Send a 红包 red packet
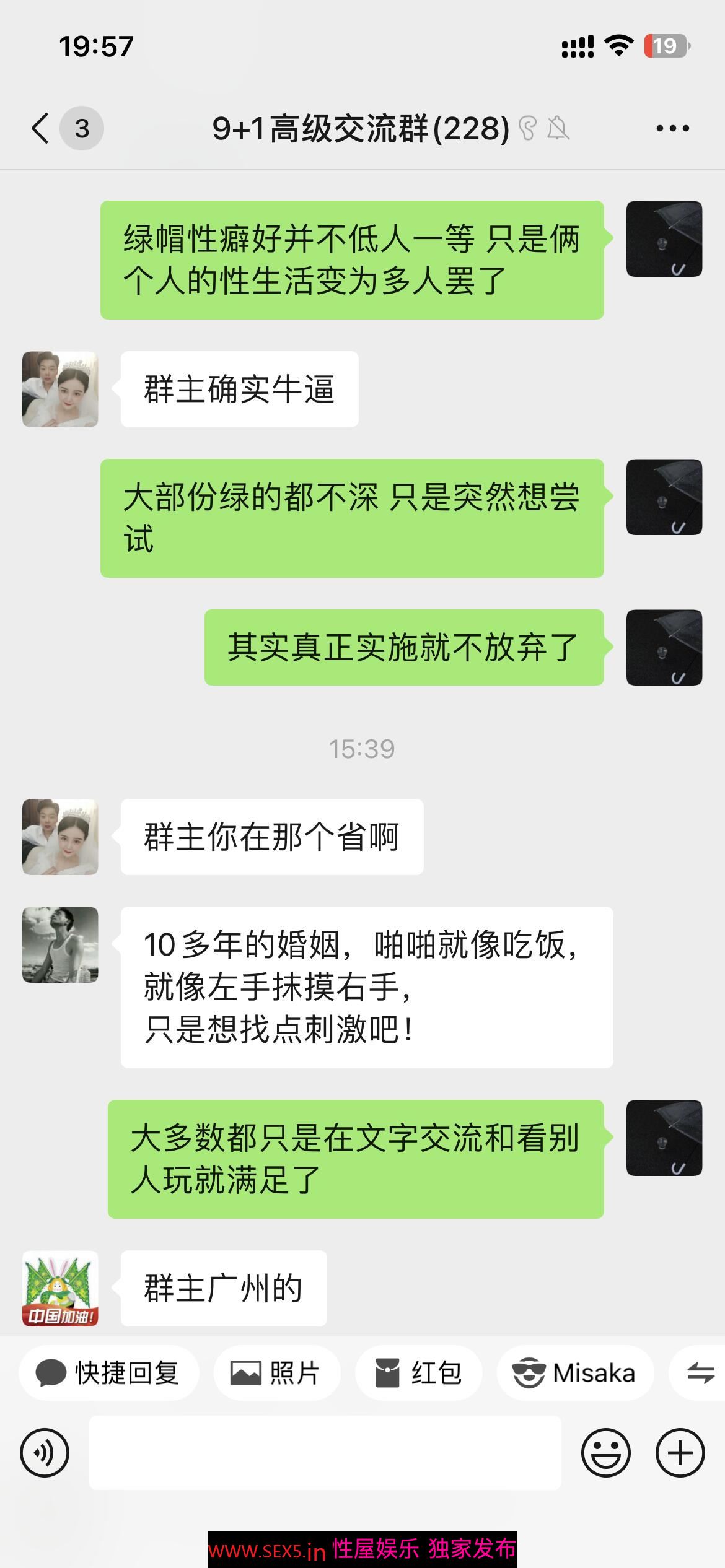This screenshot has width=725, height=1568. (x=419, y=1373)
